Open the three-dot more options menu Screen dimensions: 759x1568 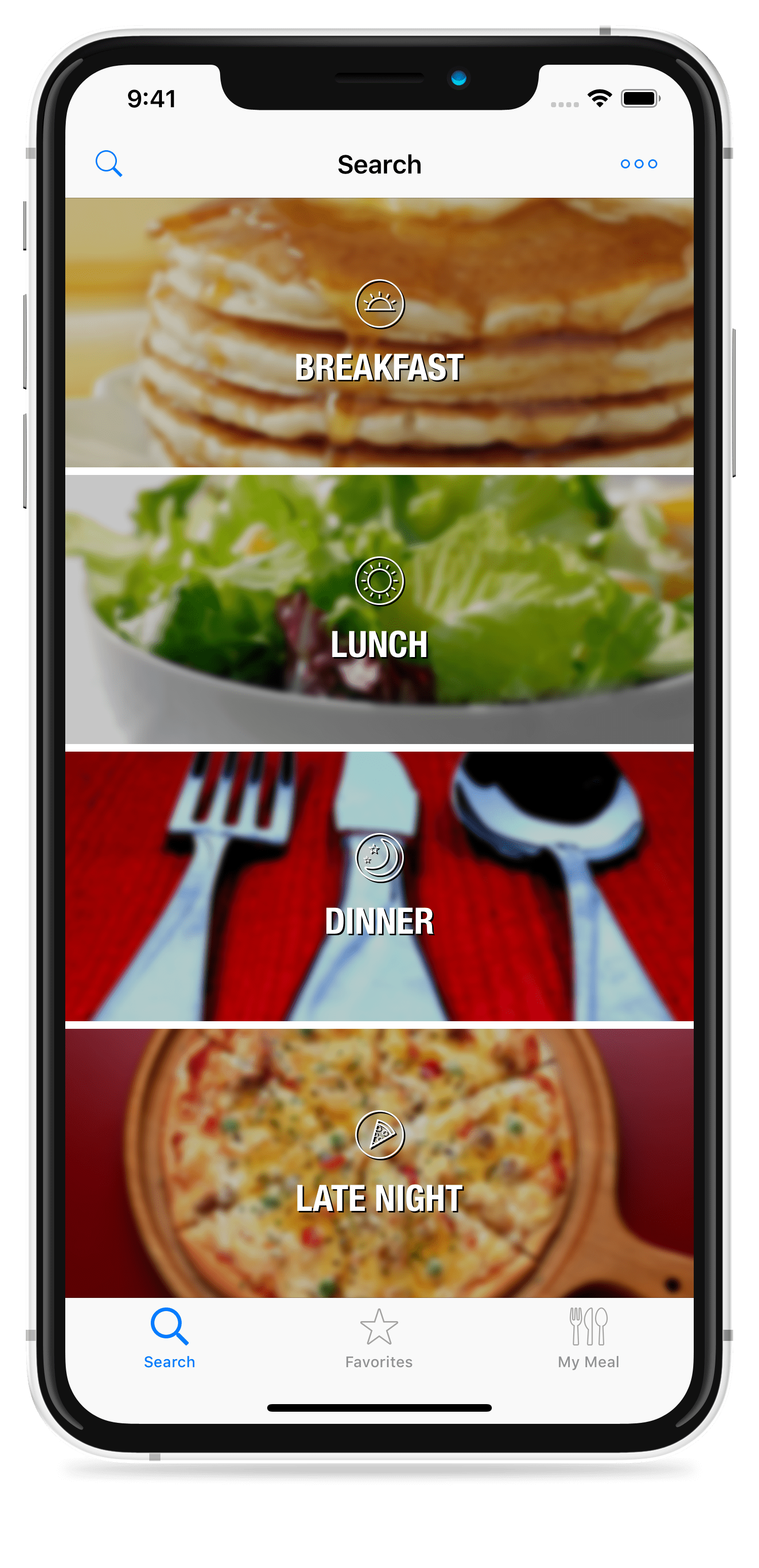click(x=639, y=164)
